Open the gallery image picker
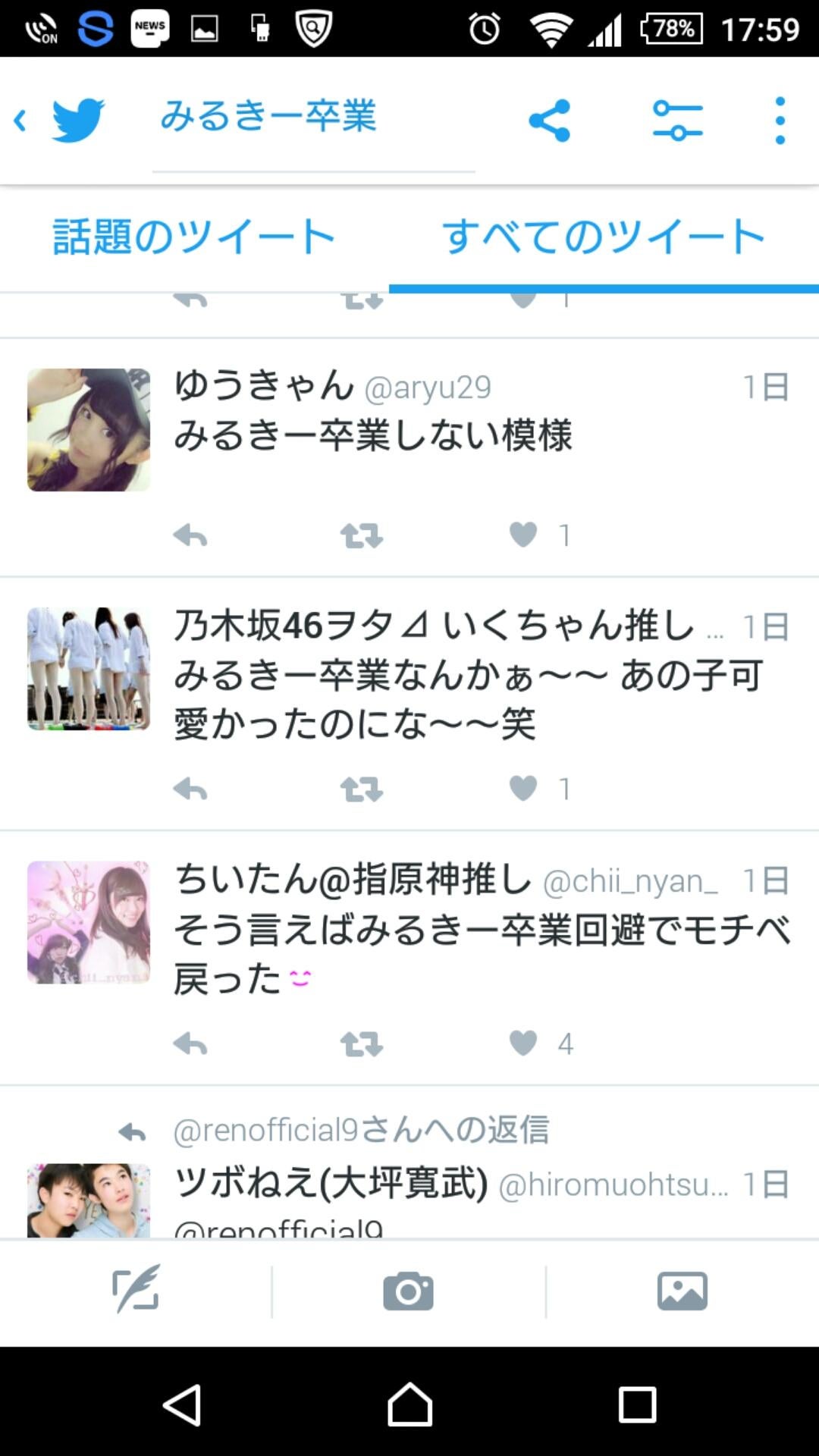Viewport: 819px width, 1456px height. pos(682,1291)
